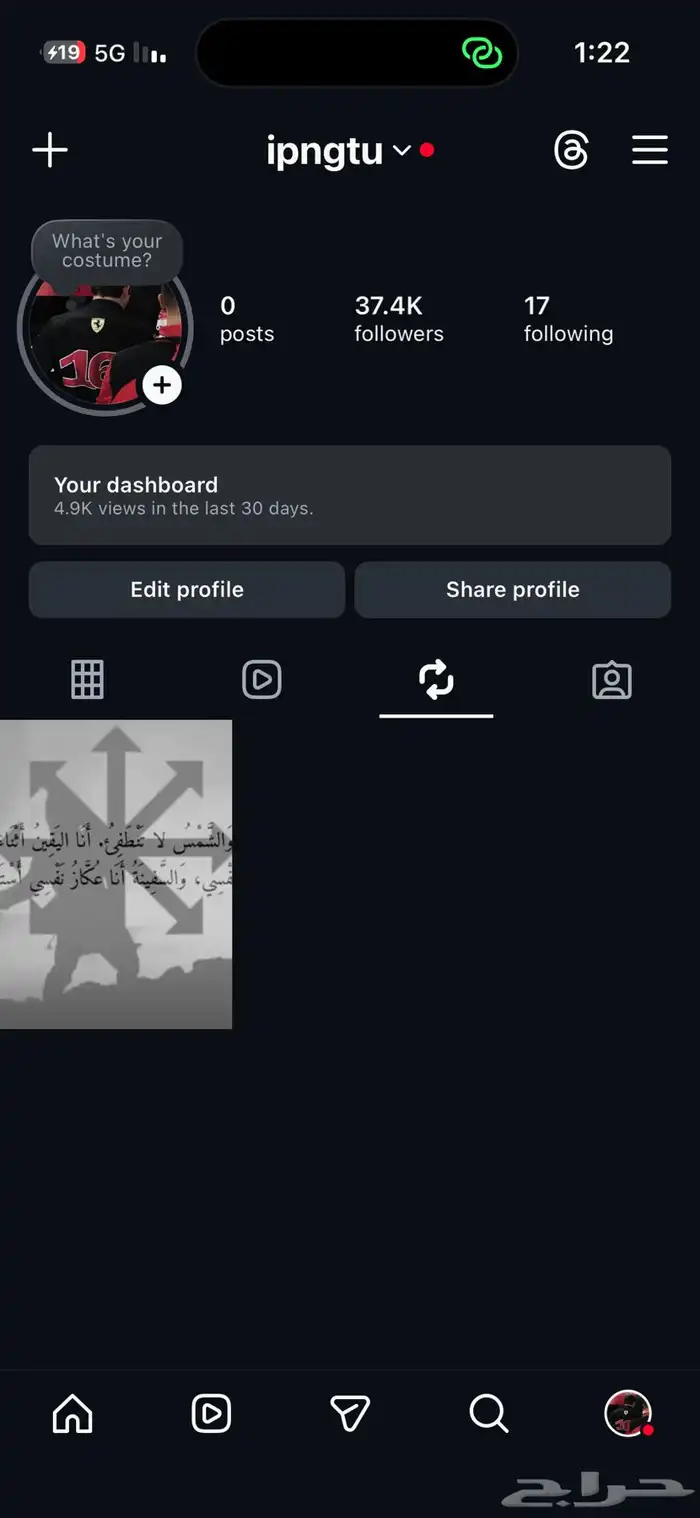
Task: Tap the Share profile button
Action: click(x=512, y=590)
